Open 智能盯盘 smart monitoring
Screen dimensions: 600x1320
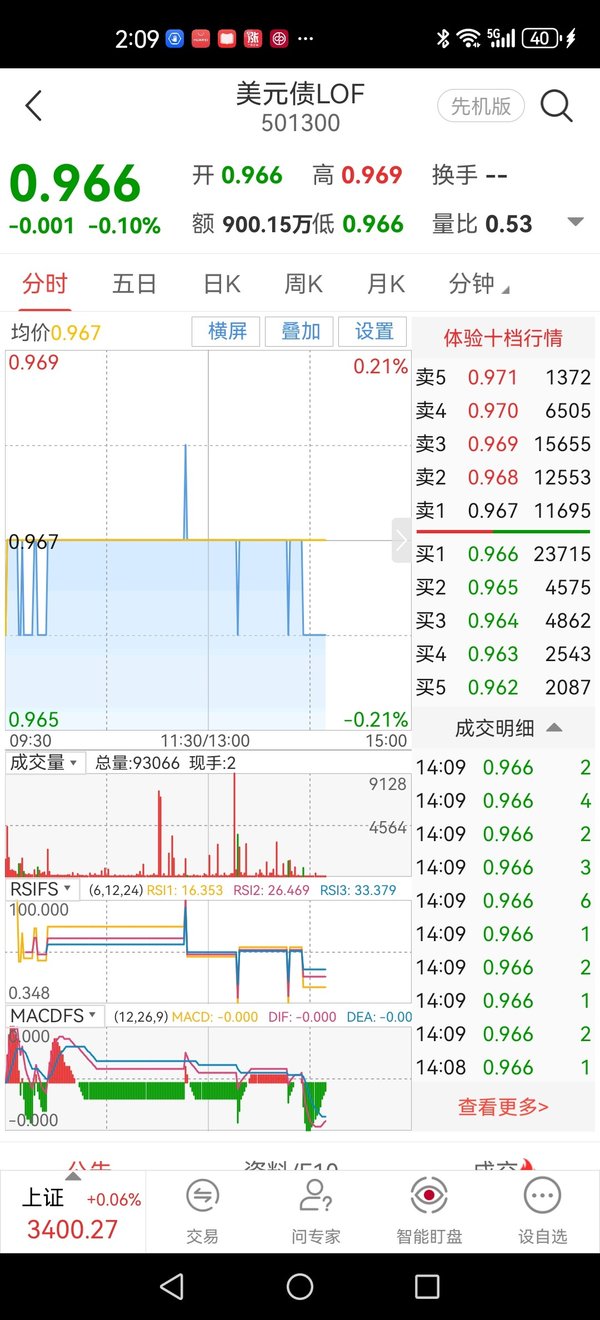pyautogui.click(x=429, y=1210)
